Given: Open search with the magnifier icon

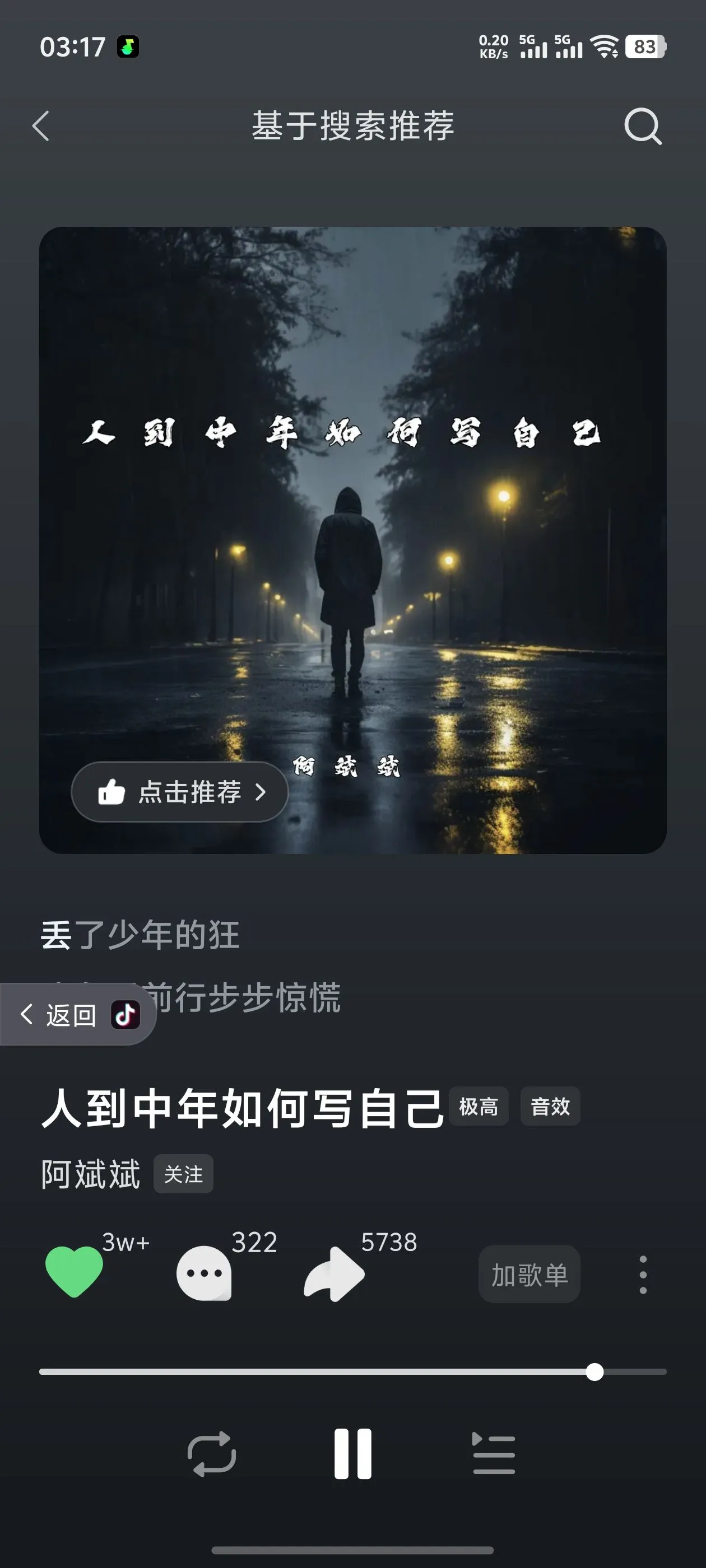Looking at the screenshot, I should click(x=643, y=127).
